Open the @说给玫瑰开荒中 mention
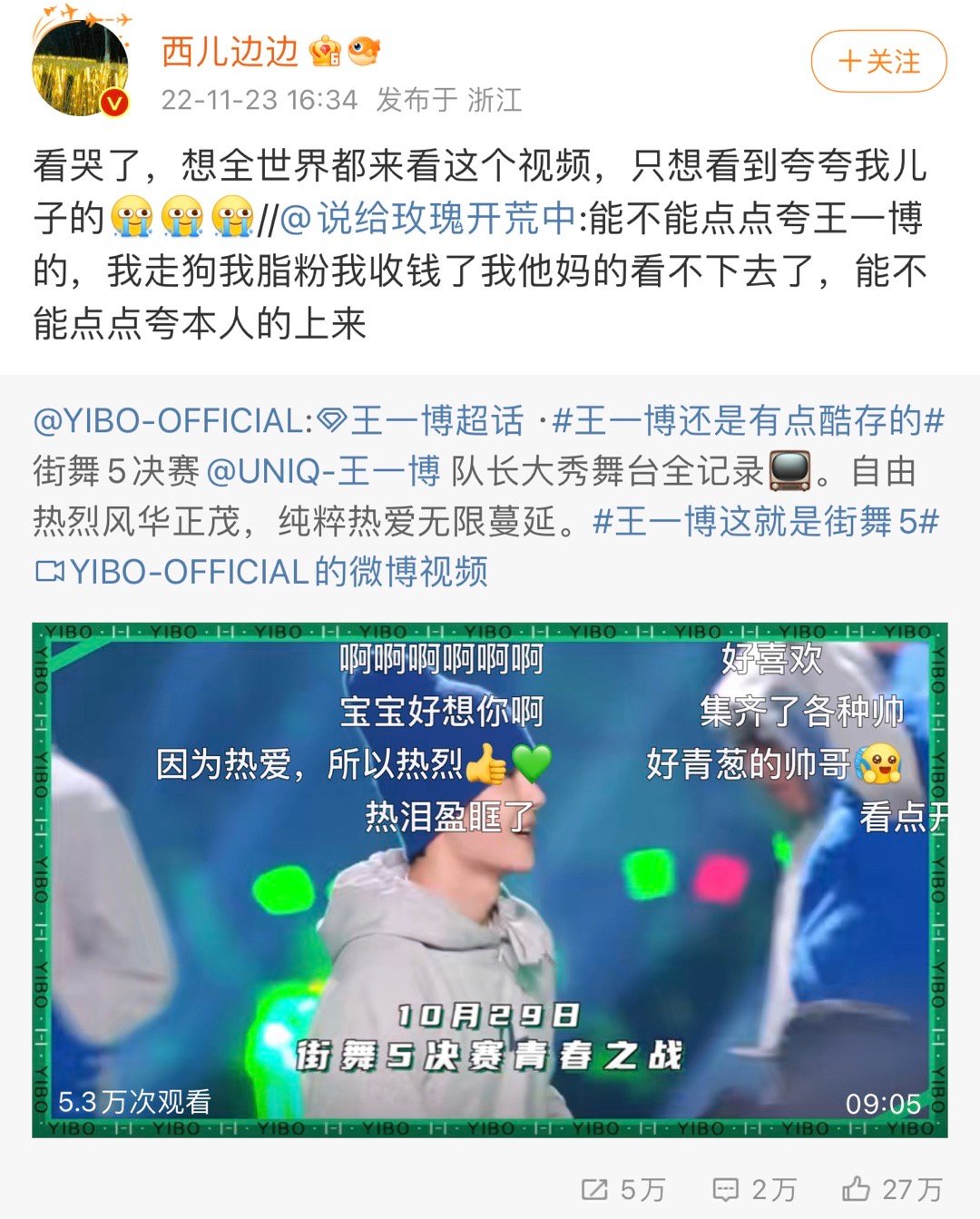 (427, 218)
